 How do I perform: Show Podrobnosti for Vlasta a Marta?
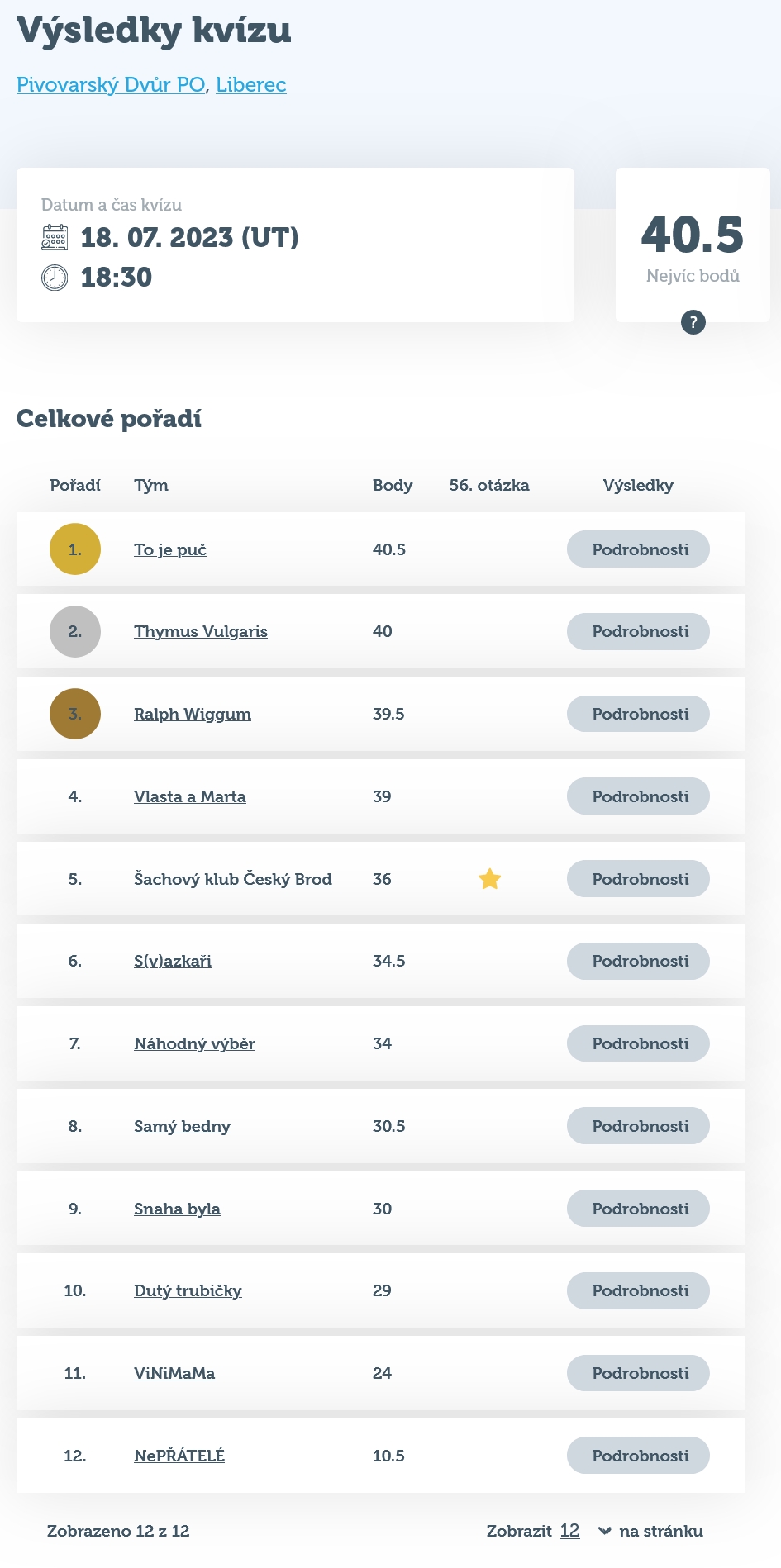click(x=638, y=796)
